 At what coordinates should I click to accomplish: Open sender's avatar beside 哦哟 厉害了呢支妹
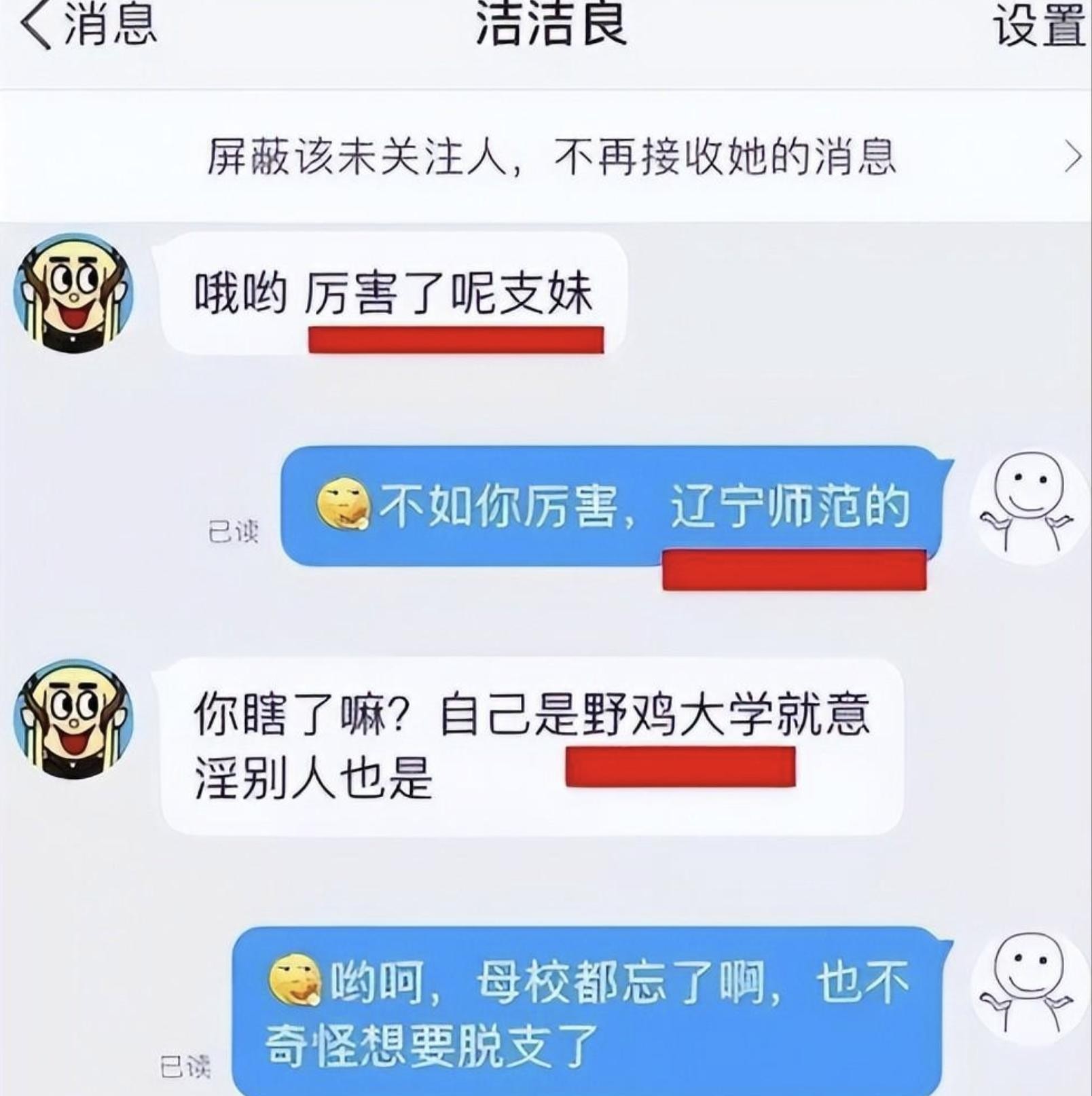73,293
